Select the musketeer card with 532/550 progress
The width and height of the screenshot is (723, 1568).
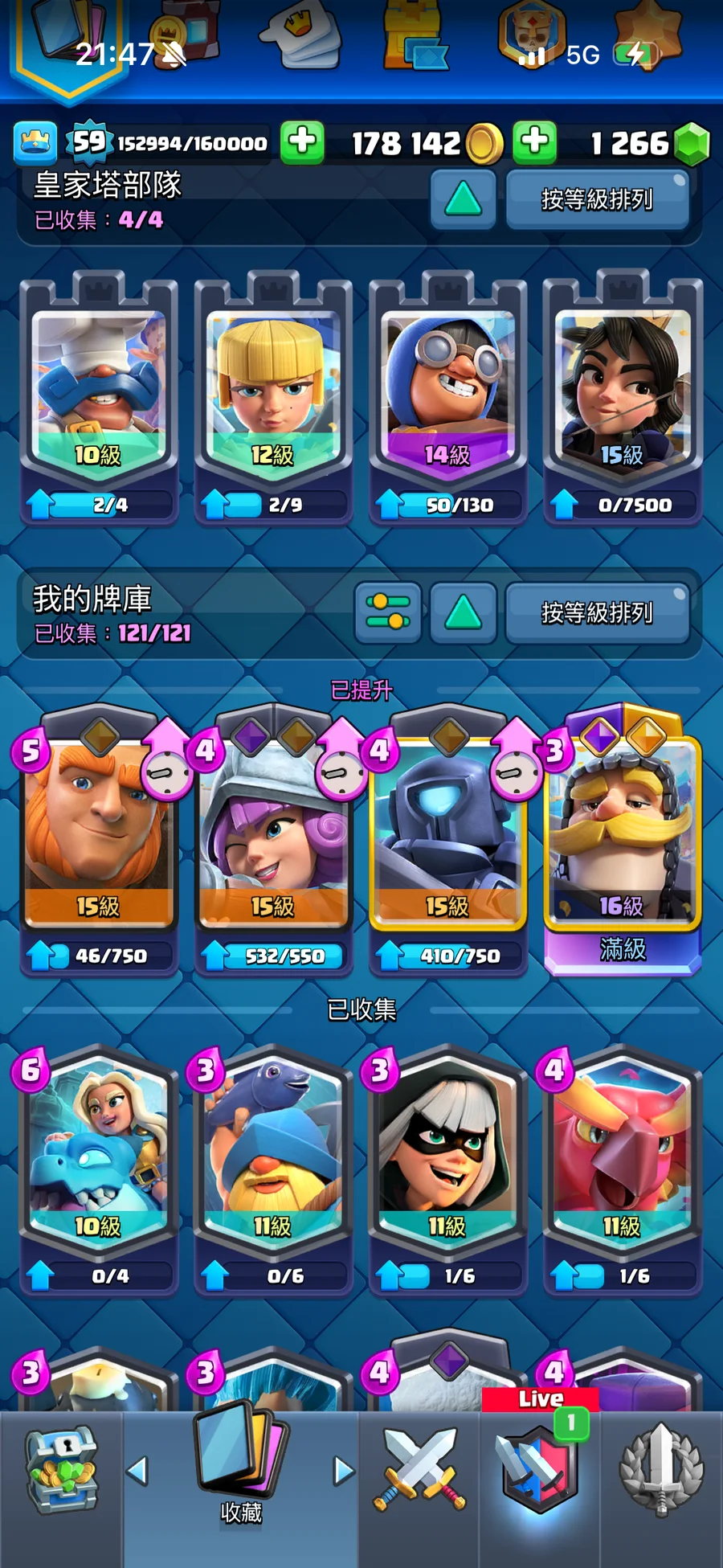coord(273,840)
